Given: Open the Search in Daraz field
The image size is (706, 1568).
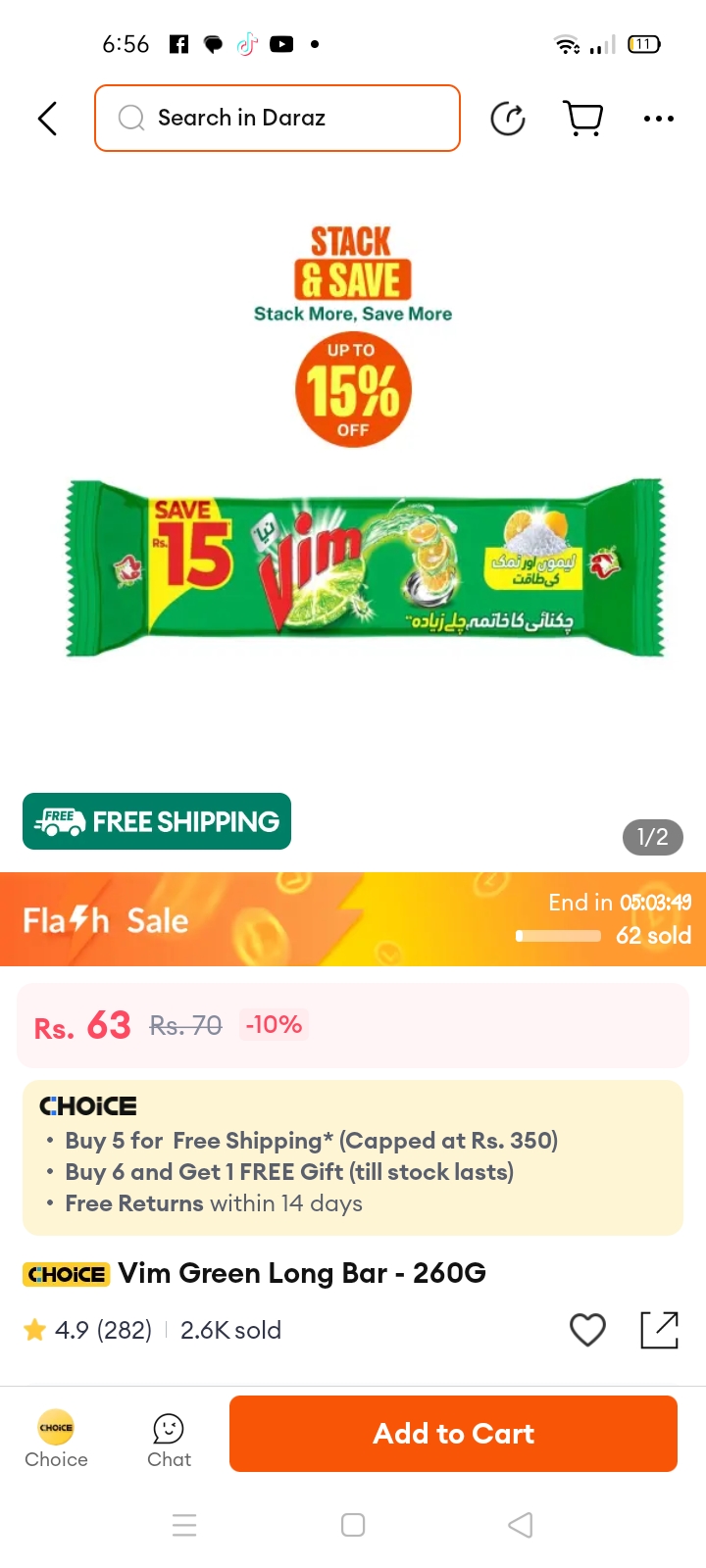Looking at the screenshot, I should 277,119.
